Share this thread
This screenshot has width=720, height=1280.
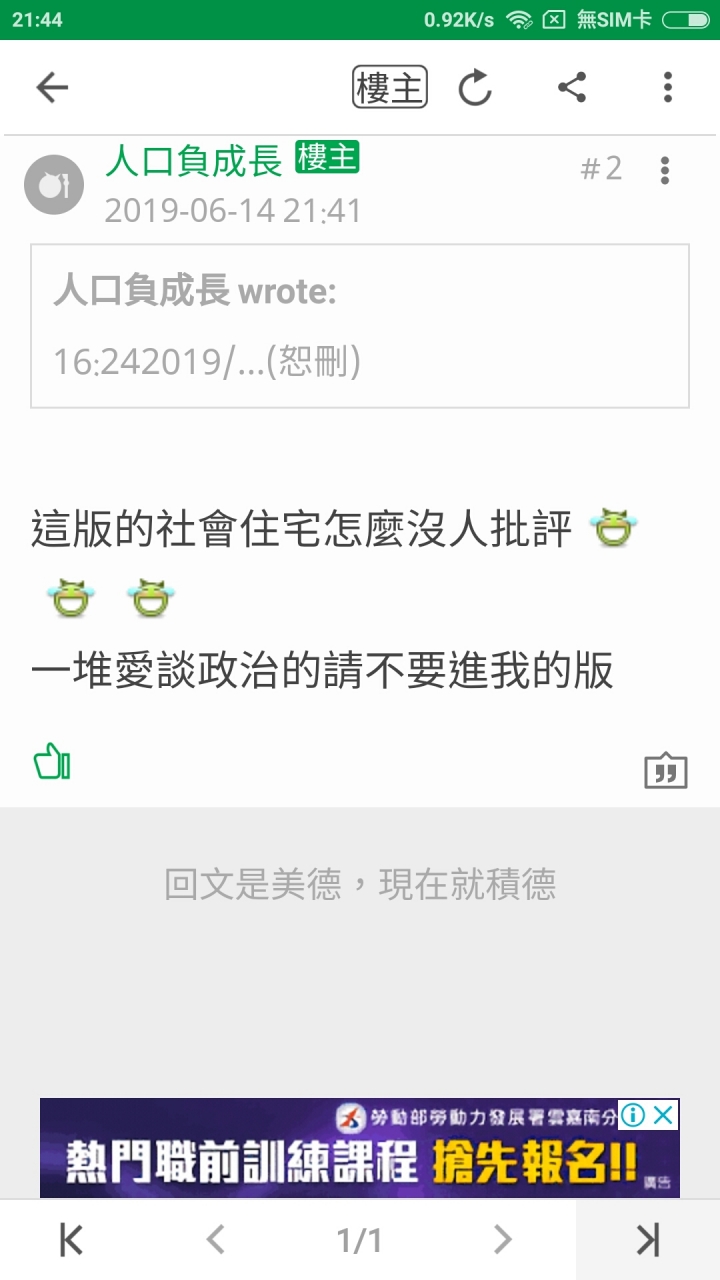[572, 88]
